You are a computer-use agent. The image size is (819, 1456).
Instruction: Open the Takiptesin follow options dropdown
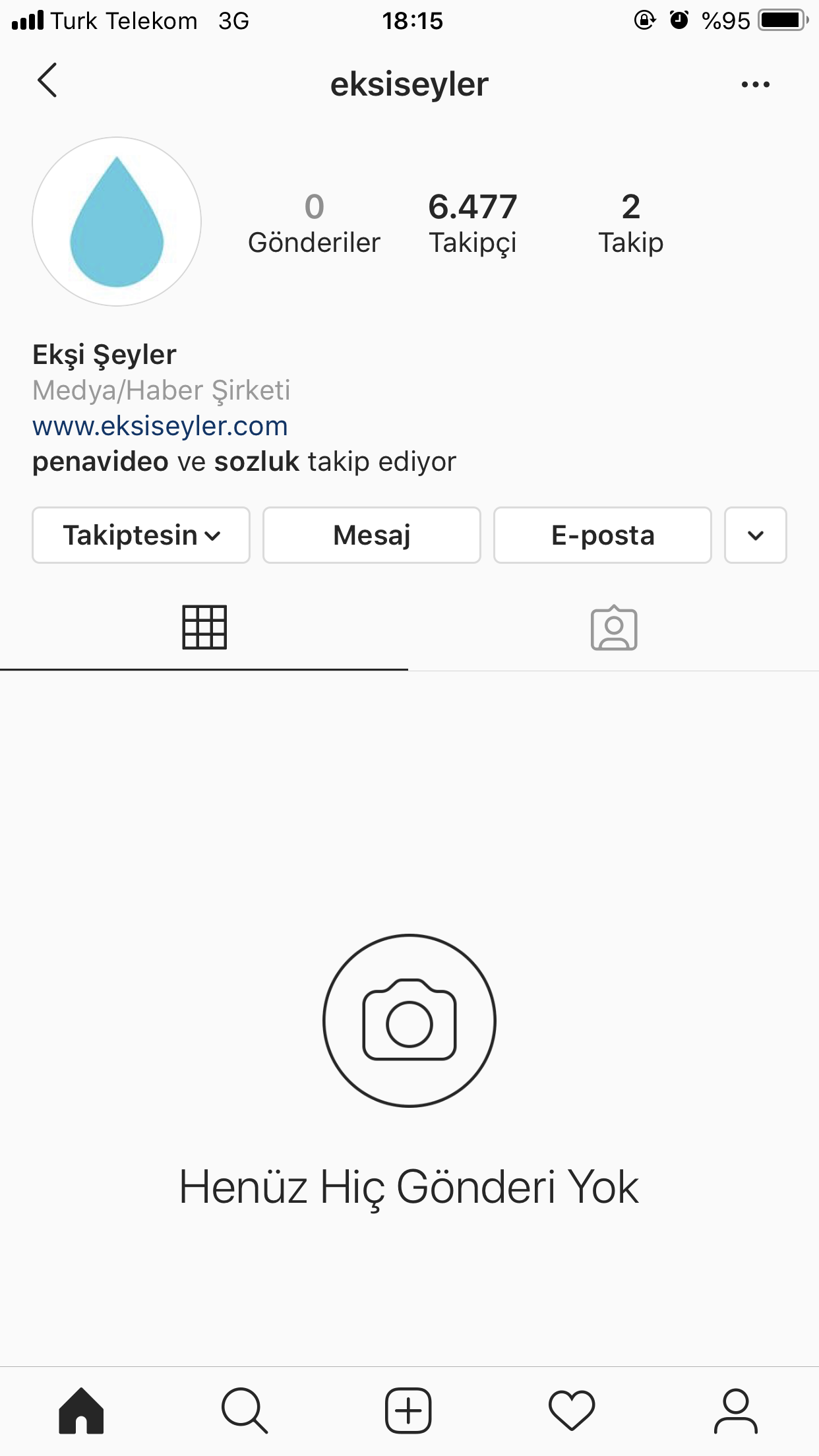[141, 535]
